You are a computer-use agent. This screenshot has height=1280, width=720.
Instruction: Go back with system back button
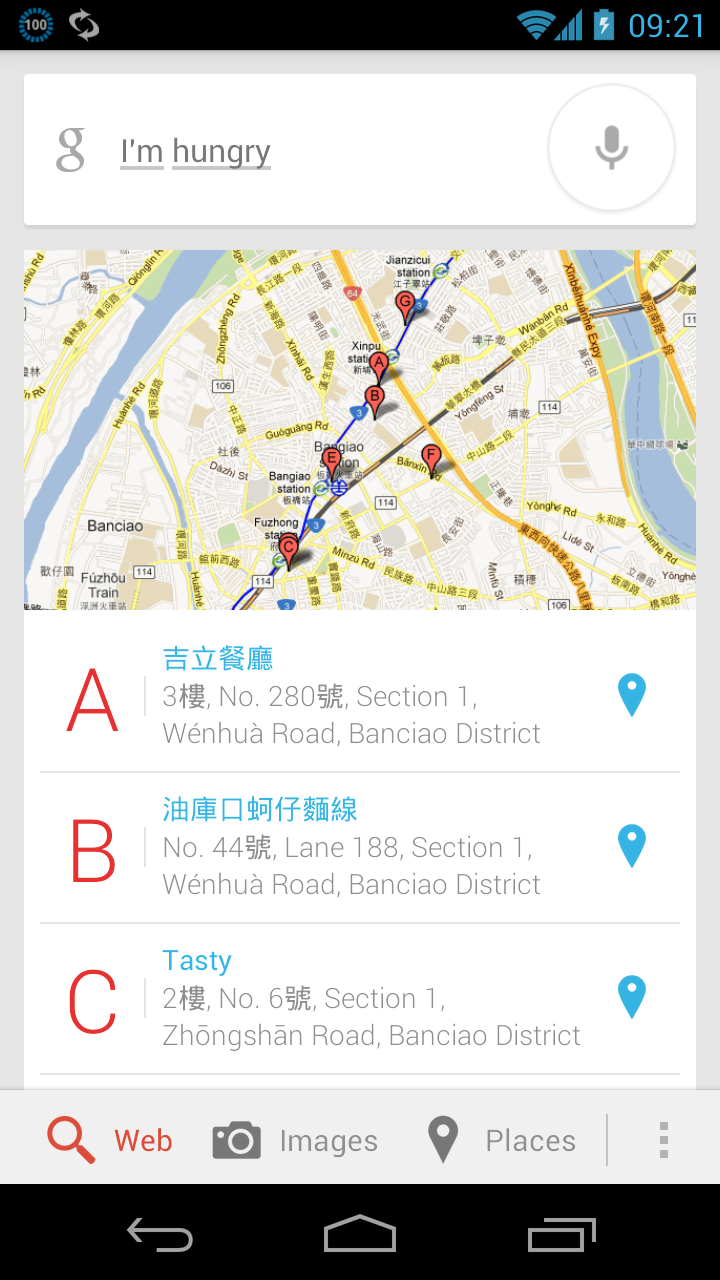point(160,1234)
